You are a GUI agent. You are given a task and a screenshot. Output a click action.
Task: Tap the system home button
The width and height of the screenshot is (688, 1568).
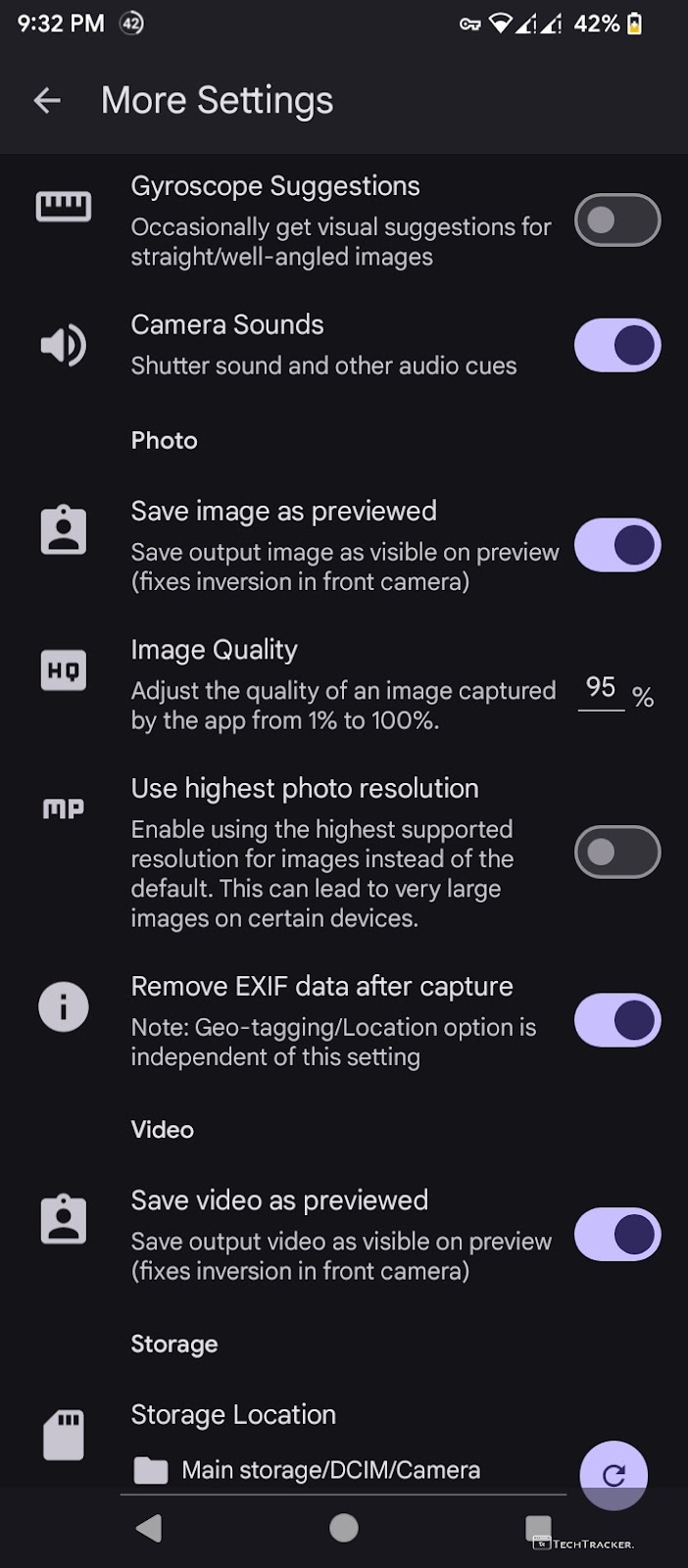pos(343,1528)
